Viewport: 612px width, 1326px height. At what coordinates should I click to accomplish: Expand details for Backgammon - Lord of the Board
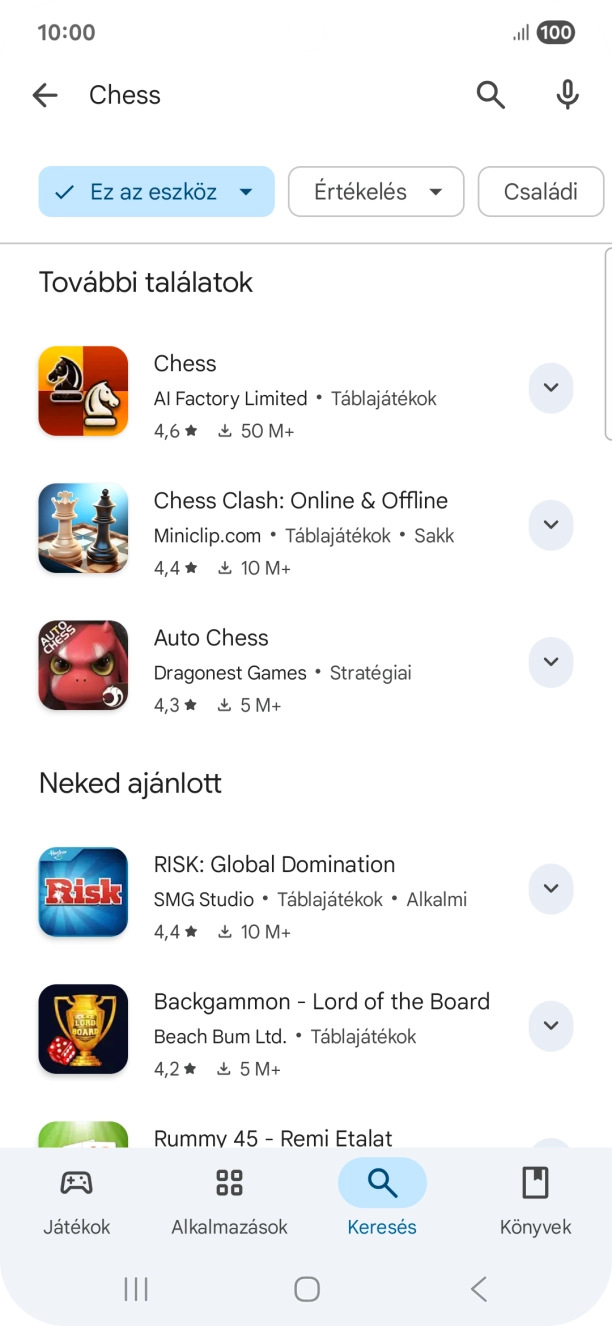coord(550,1025)
